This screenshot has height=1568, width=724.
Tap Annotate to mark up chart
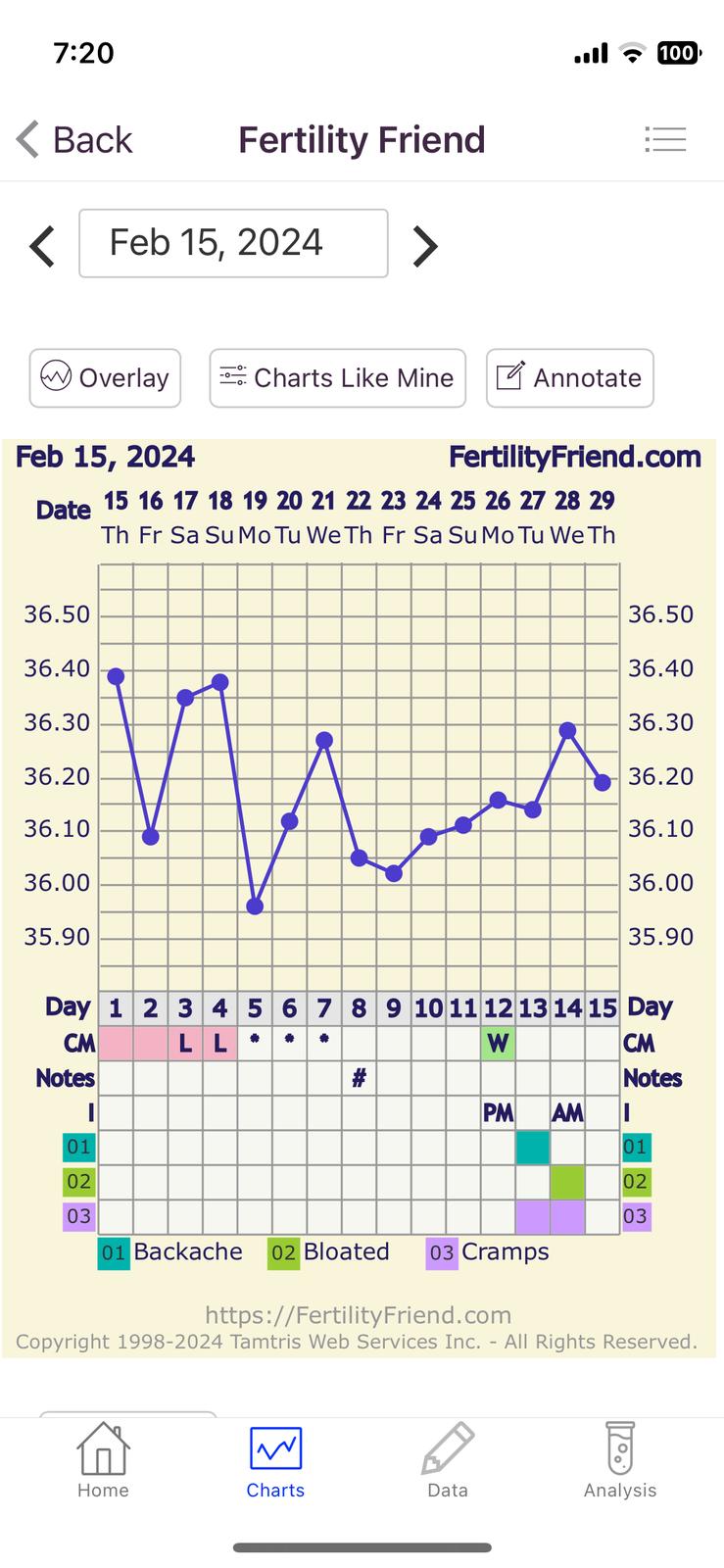click(x=570, y=377)
